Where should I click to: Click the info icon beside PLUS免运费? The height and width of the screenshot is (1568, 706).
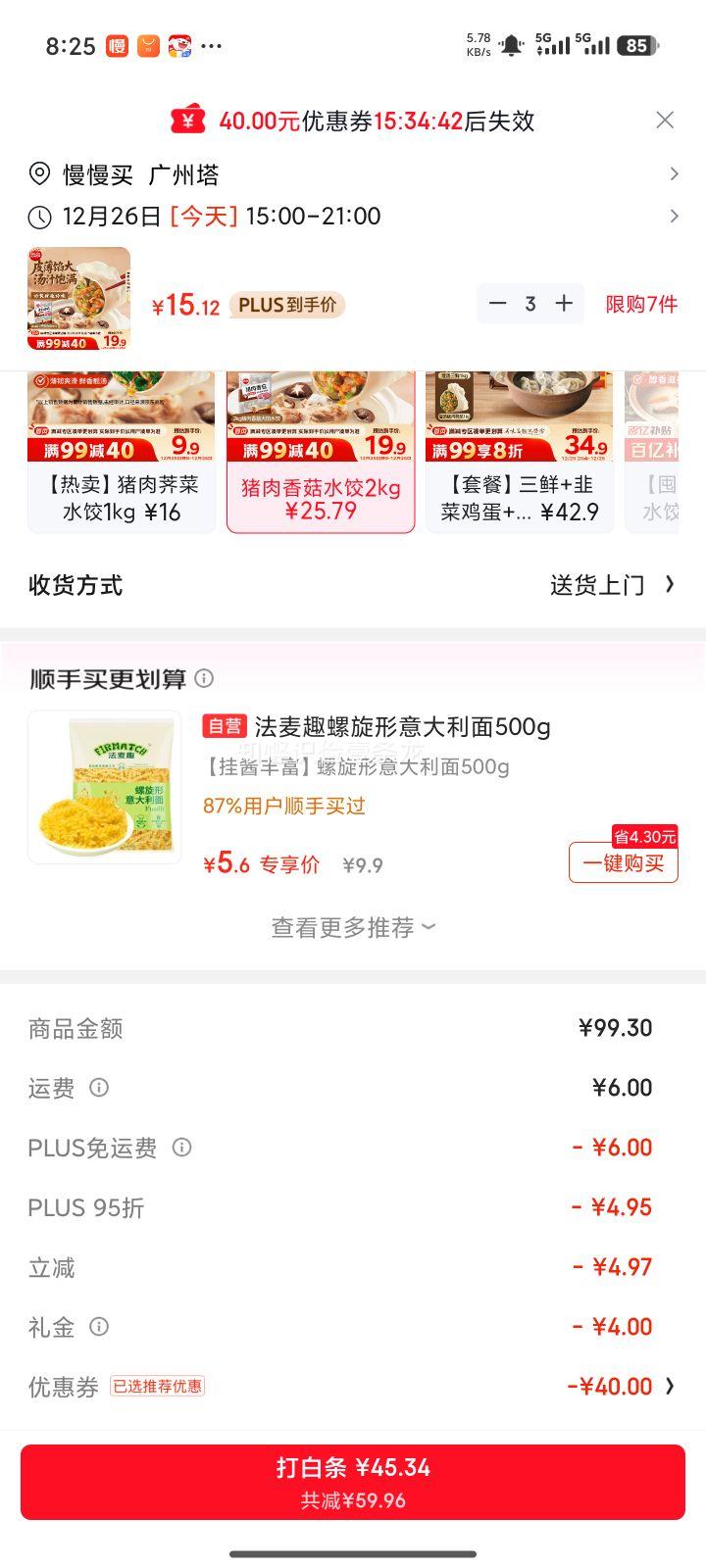(x=181, y=1148)
